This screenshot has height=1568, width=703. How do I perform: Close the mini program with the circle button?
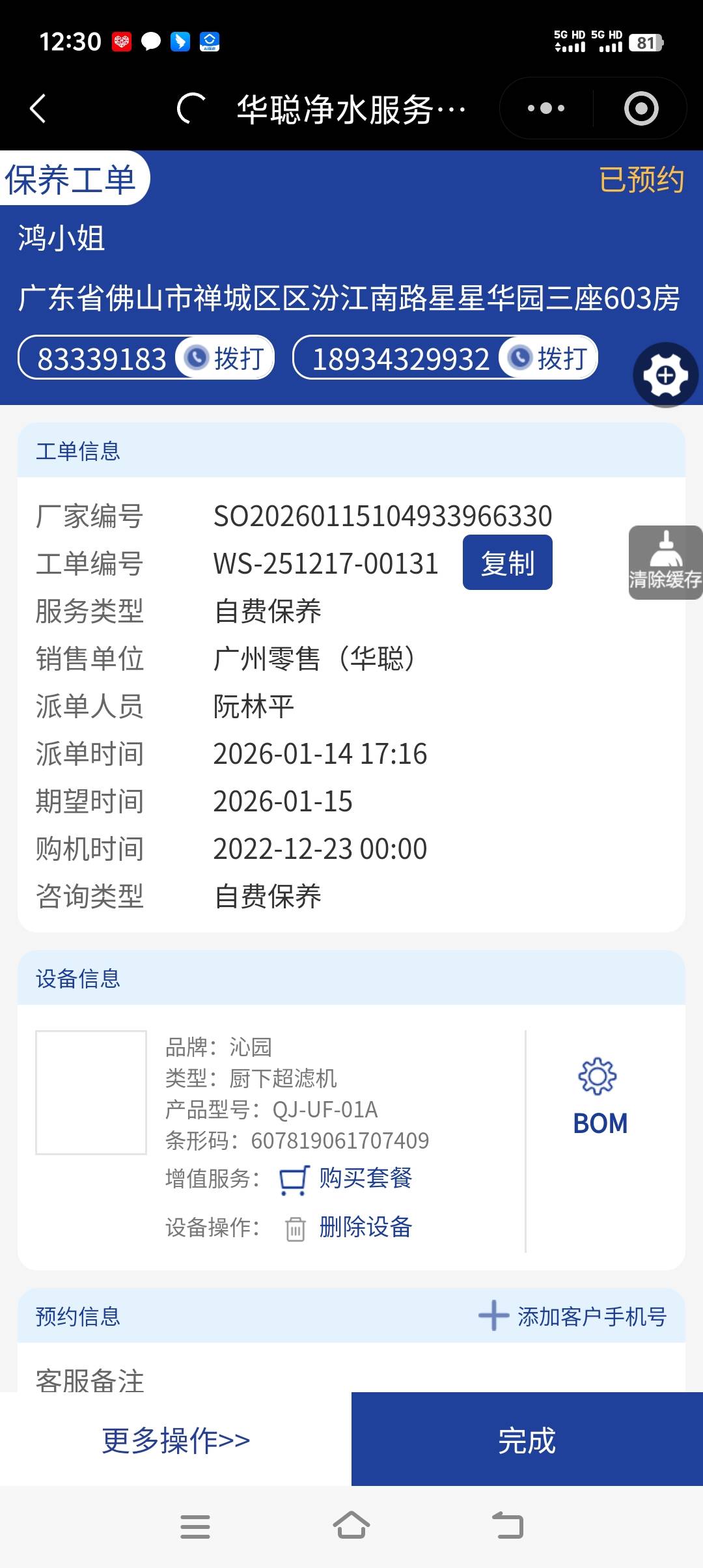click(x=641, y=109)
